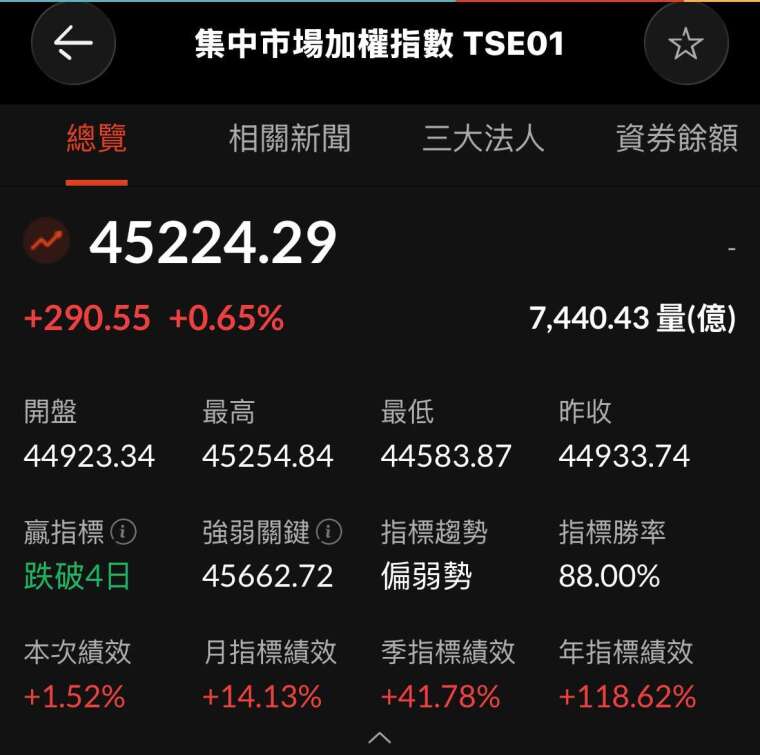Show info for 強弱關鍵
The width and height of the screenshot is (760, 755).
click(329, 532)
